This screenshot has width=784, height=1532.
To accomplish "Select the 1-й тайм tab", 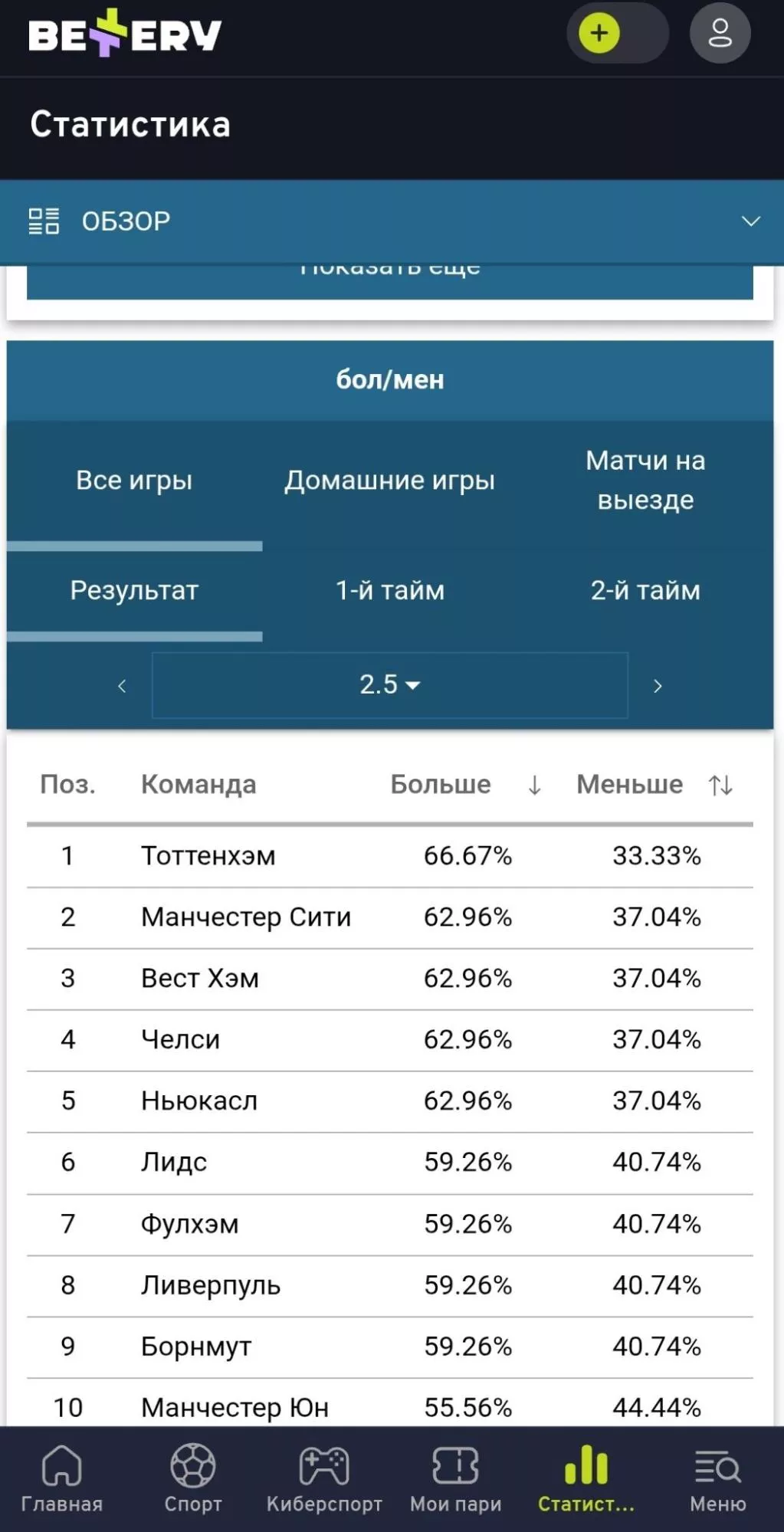I will pyautogui.click(x=389, y=590).
